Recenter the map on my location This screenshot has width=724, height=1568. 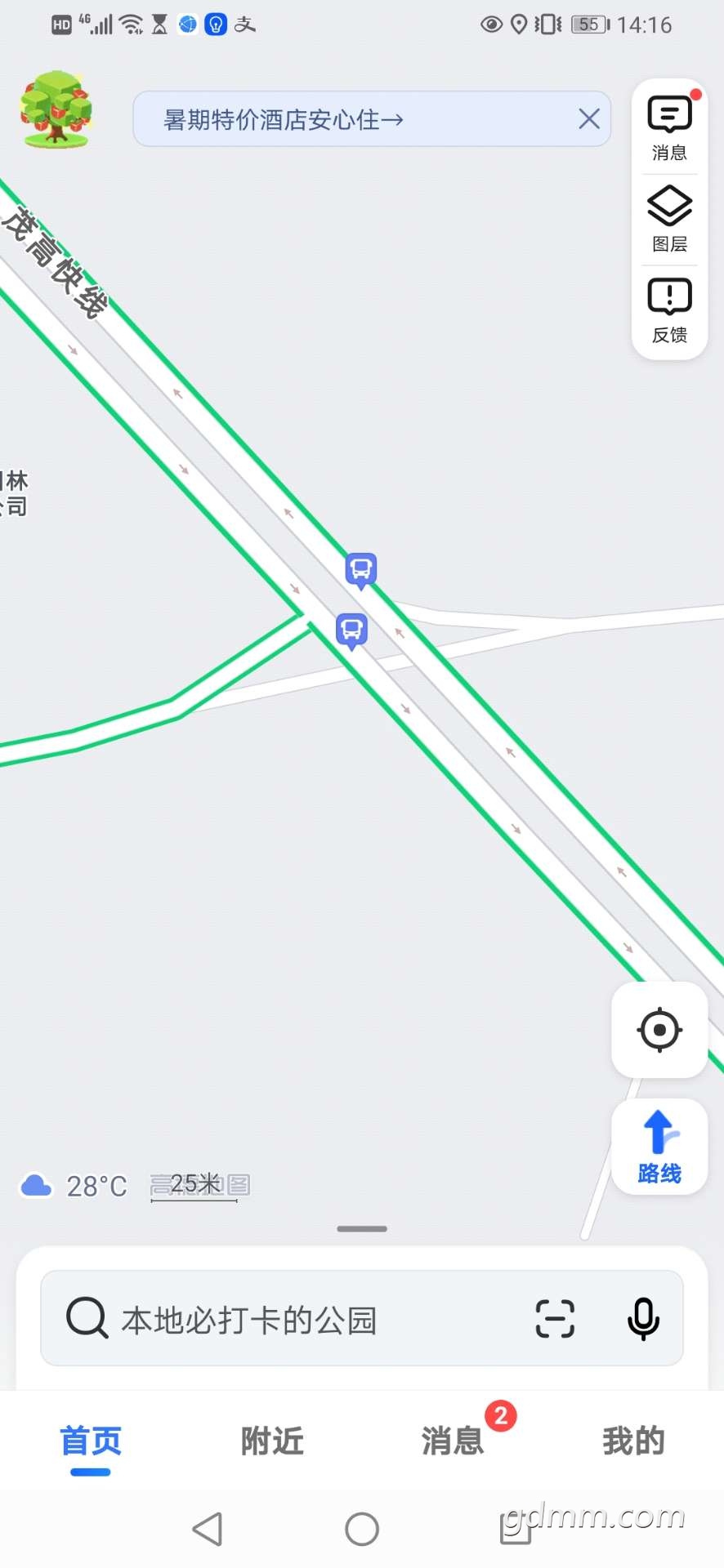(659, 1030)
